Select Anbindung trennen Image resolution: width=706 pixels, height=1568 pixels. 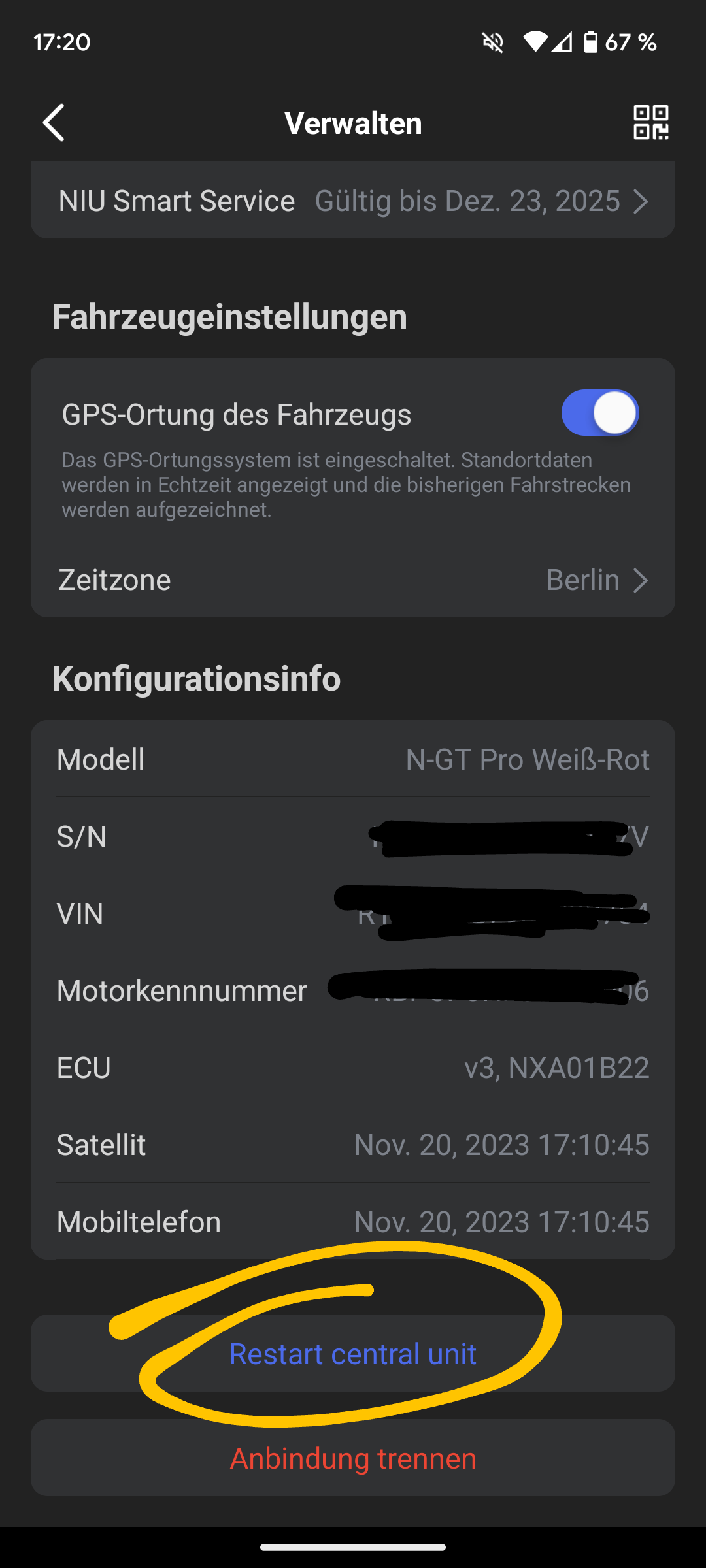coord(353,1458)
